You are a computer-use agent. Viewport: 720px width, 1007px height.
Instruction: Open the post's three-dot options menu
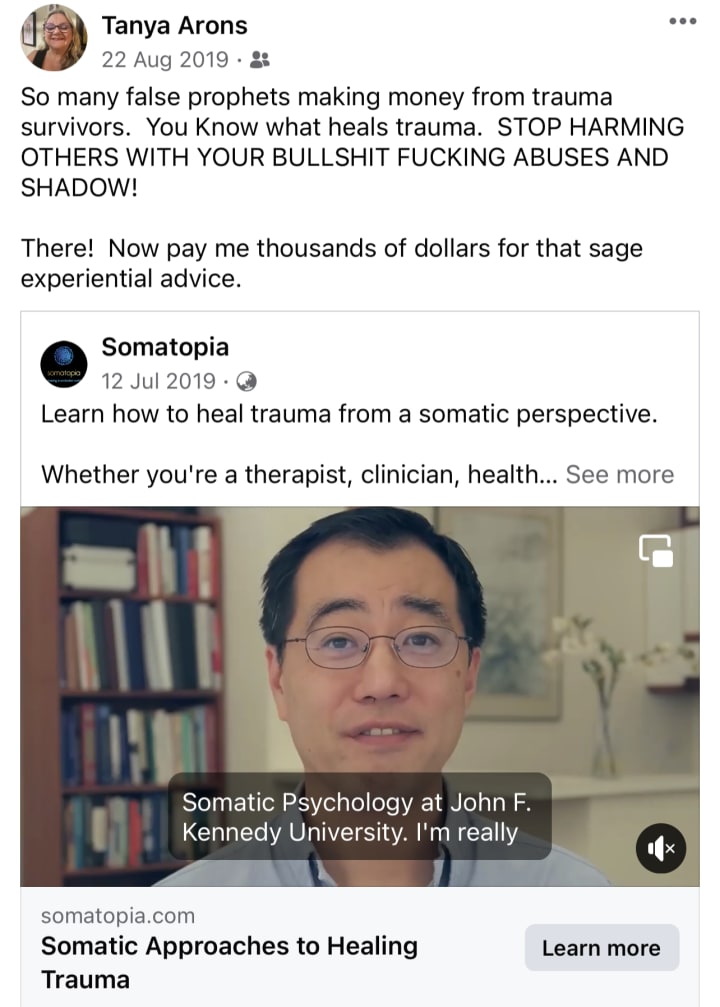[682, 22]
